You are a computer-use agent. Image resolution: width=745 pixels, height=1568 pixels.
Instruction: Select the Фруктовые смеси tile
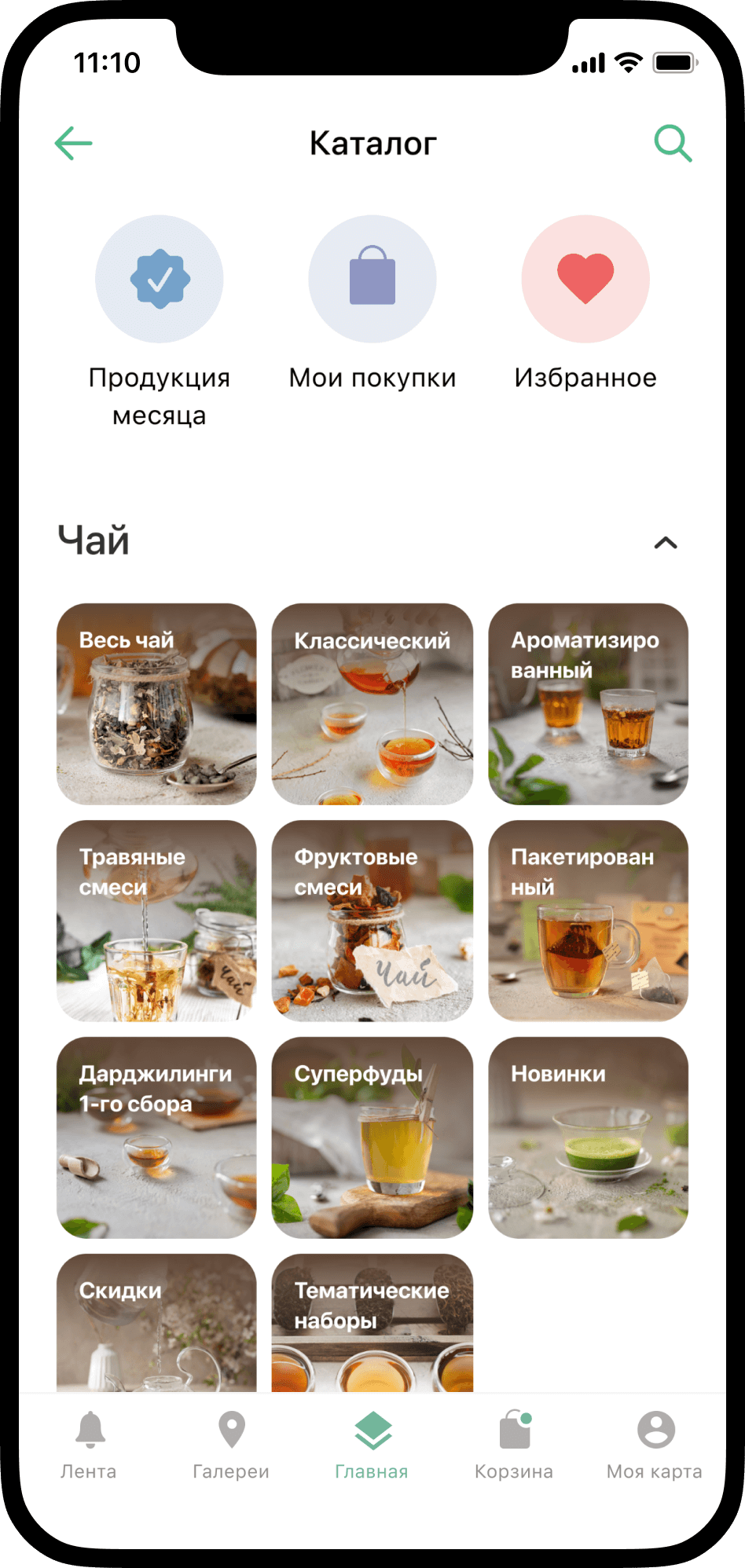372,921
